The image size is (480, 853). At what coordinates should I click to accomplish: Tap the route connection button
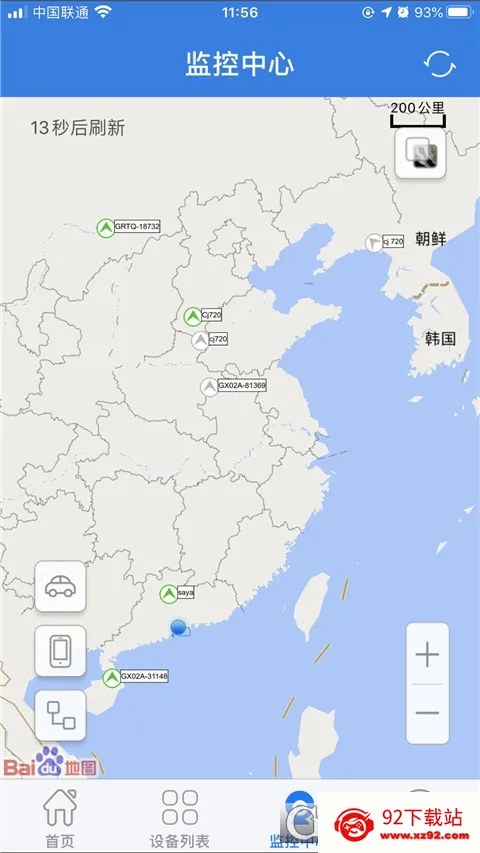(60, 715)
